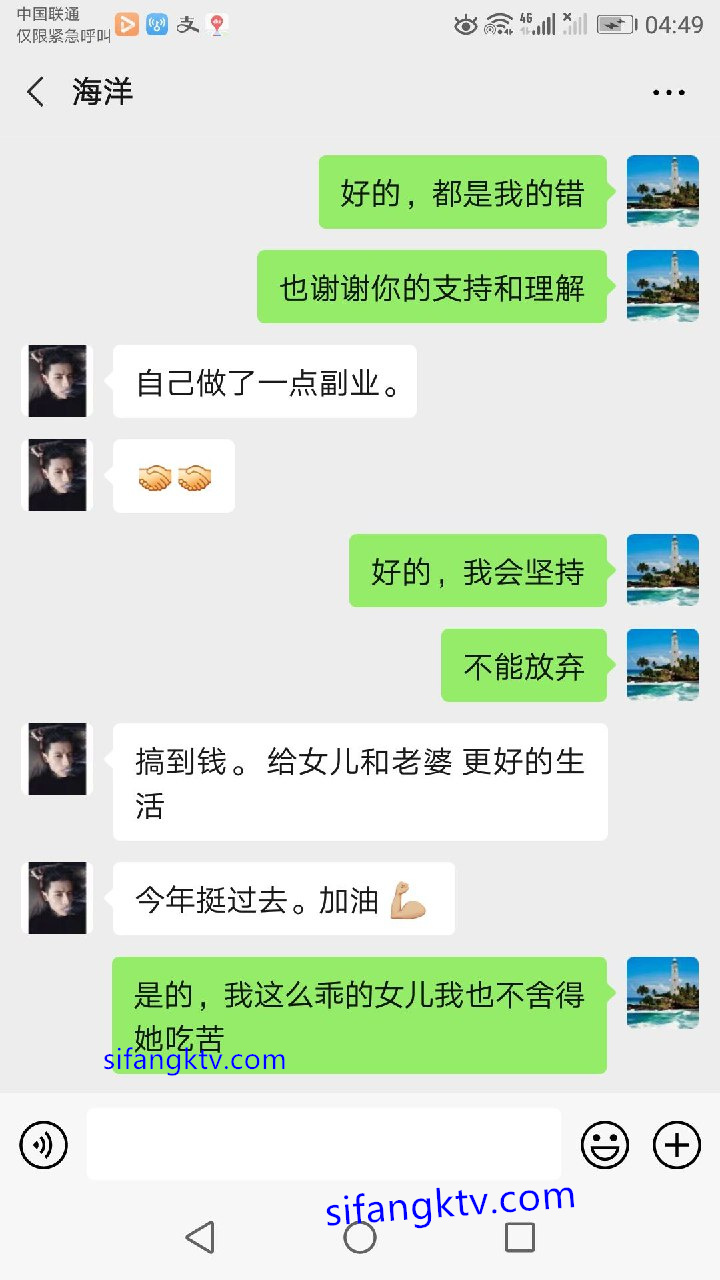This screenshot has width=720, height=1280.
Task: Open contact avatar beside 自己做了一点副业
Action: 57,381
